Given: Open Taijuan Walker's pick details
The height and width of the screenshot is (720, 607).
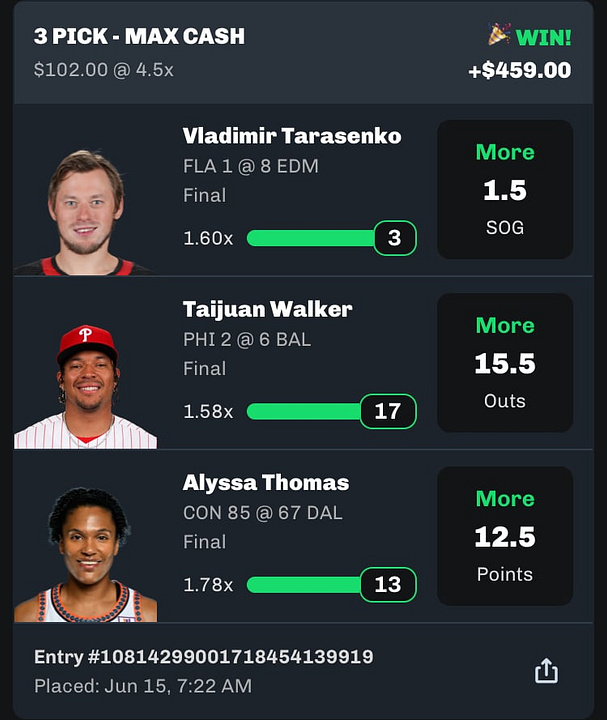Looking at the screenshot, I should point(267,309).
